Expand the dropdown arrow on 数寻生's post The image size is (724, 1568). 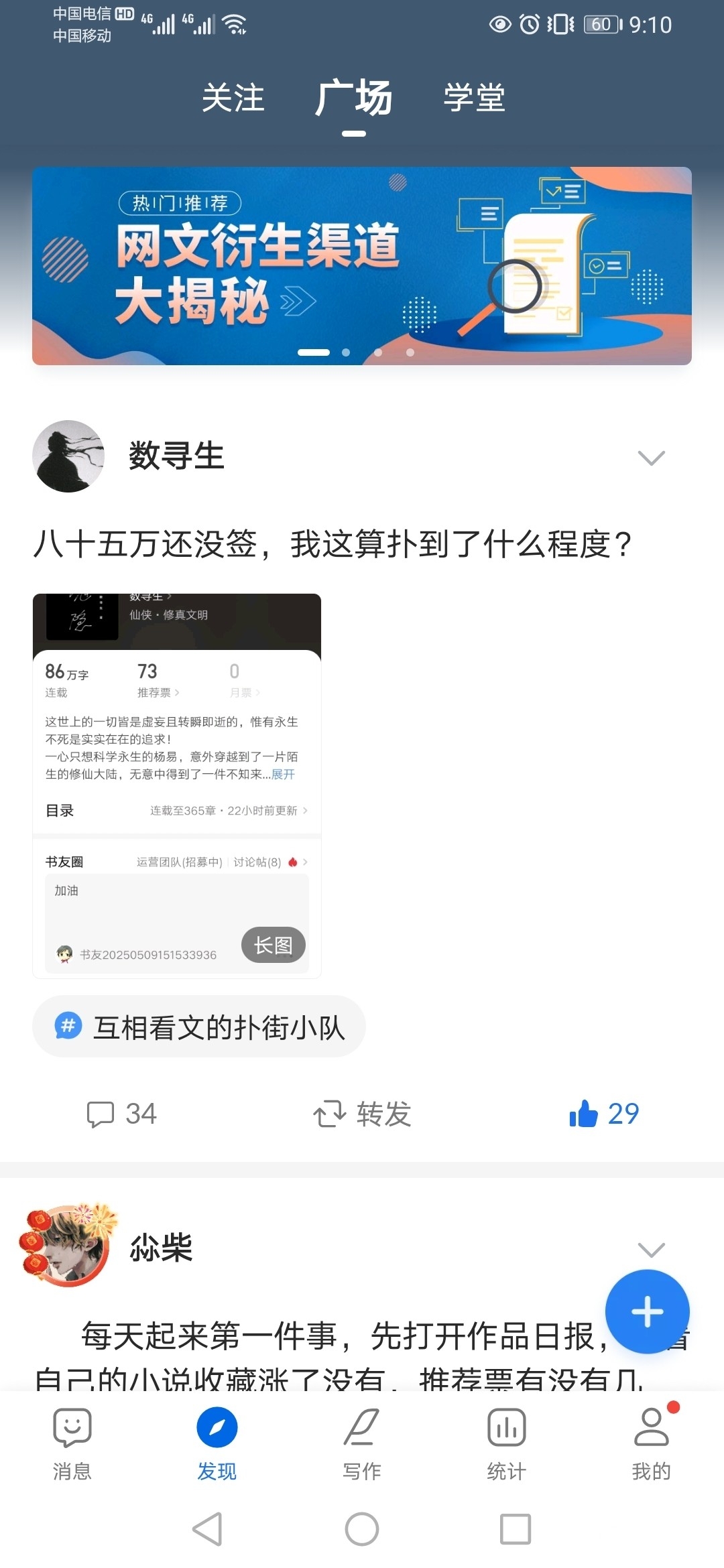(x=651, y=458)
